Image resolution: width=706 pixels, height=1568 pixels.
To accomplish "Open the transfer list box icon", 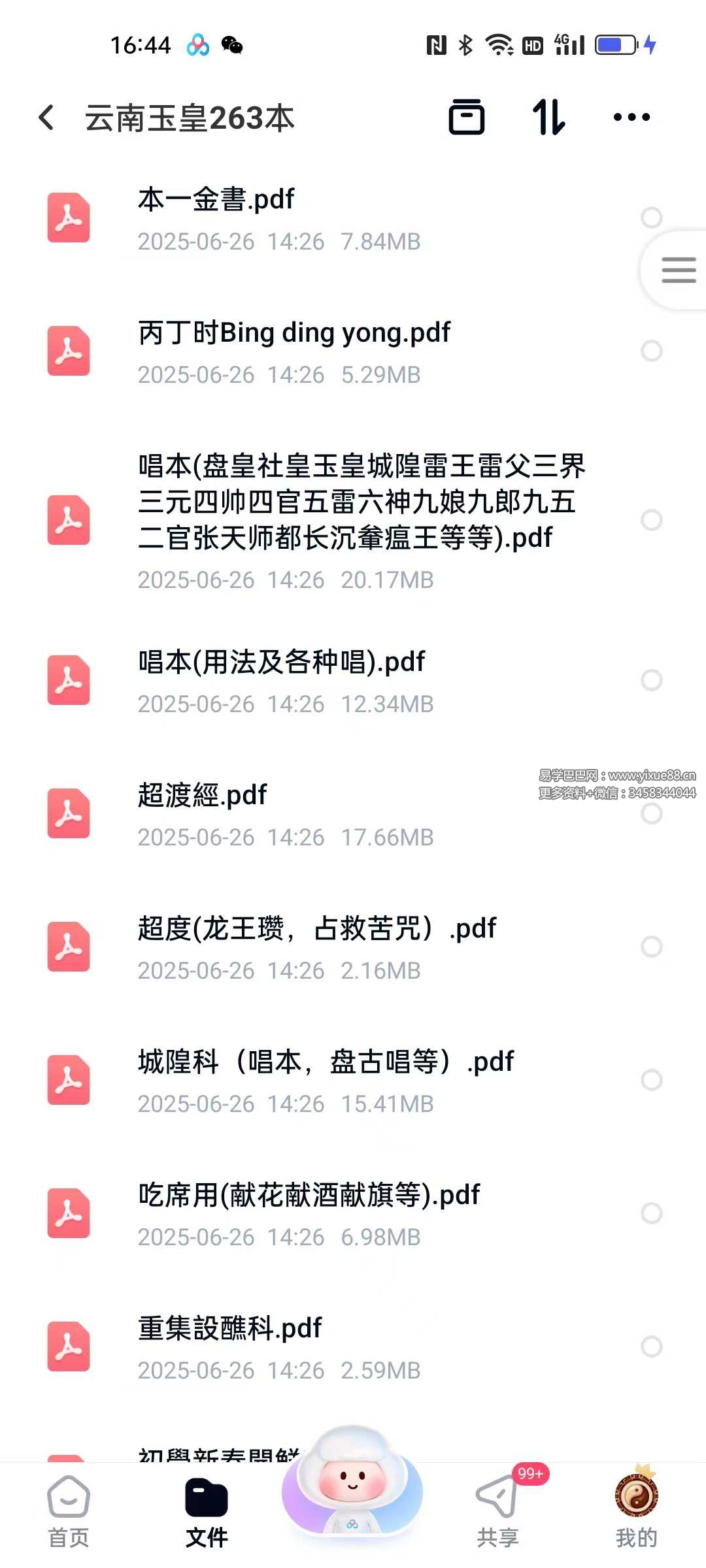I will pyautogui.click(x=467, y=118).
